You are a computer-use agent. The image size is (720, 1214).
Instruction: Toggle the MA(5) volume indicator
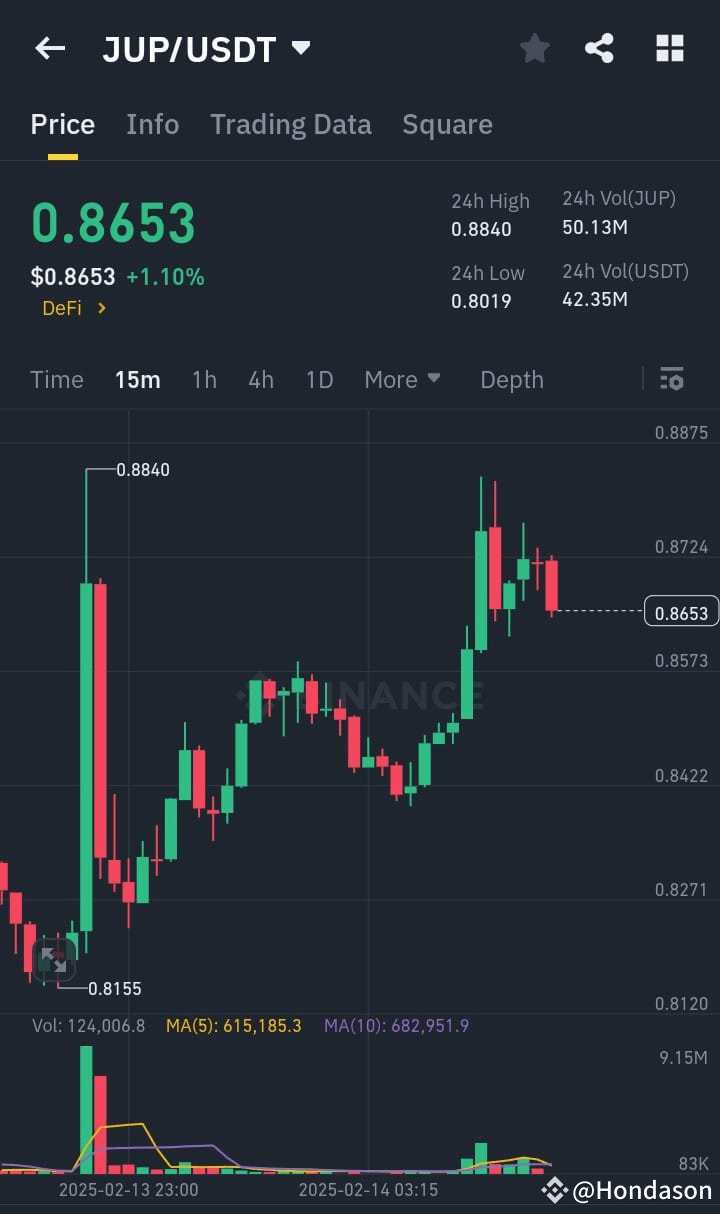[232, 1026]
